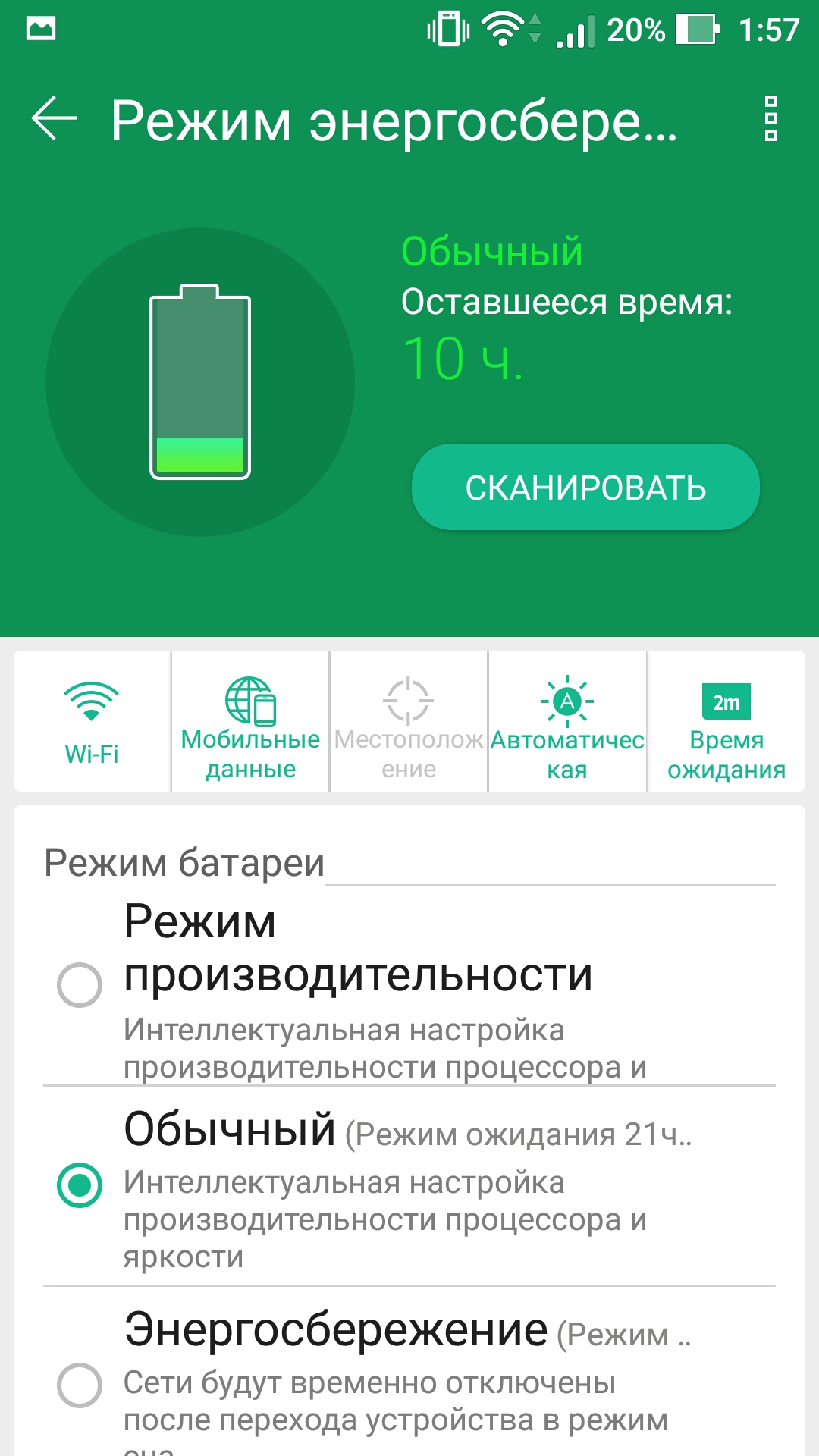This screenshot has height=1456, width=819.
Task: Go back using the arrow icon
Action: click(54, 118)
